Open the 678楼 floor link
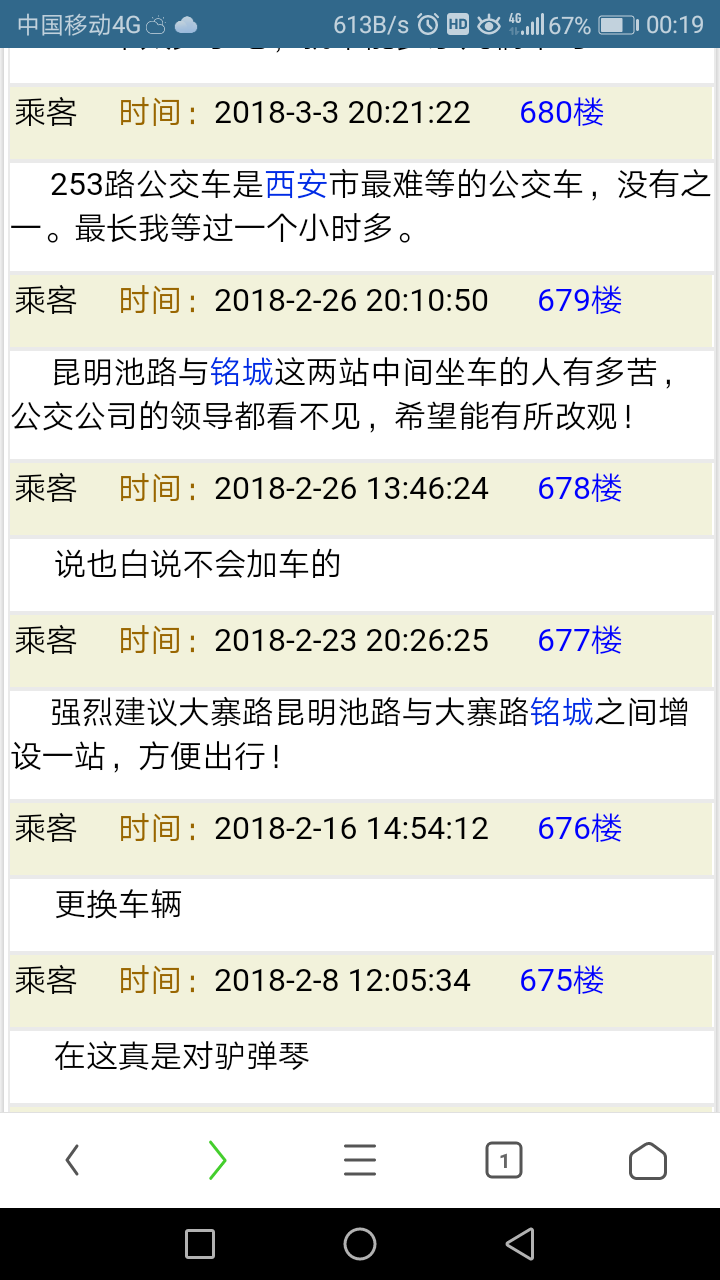Viewport: 720px width, 1280px height. pos(579,489)
